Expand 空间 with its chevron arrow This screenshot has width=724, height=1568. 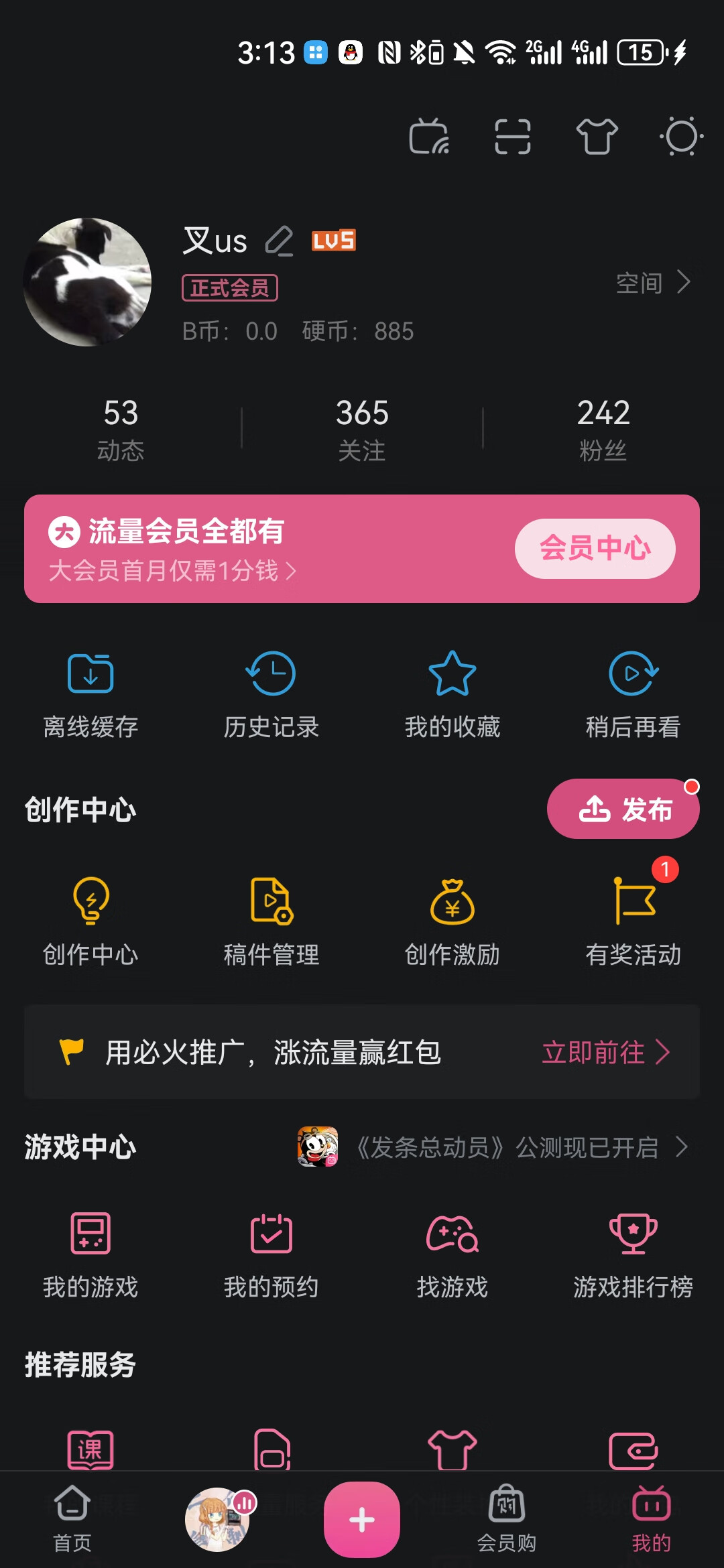pyautogui.click(x=654, y=283)
